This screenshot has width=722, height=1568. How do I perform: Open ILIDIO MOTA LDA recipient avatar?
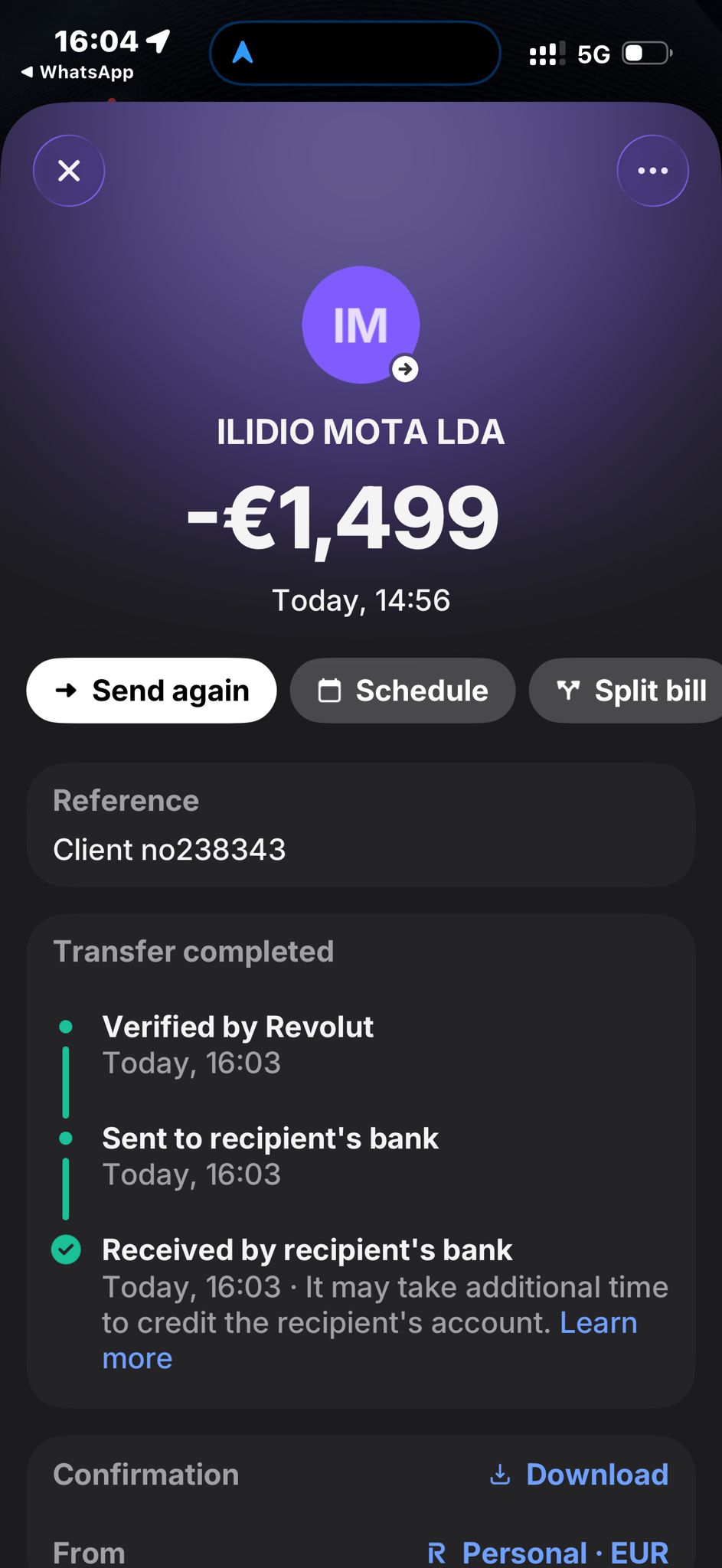(x=361, y=325)
